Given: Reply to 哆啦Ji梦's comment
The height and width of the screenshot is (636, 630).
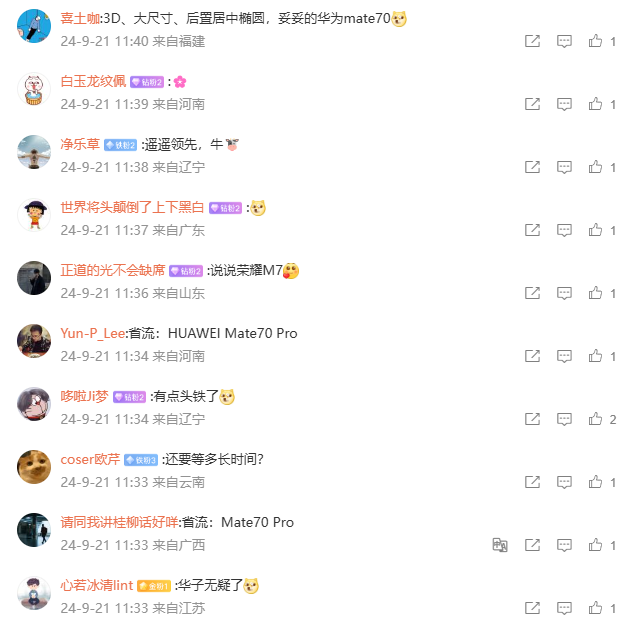Looking at the screenshot, I should (564, 419).
